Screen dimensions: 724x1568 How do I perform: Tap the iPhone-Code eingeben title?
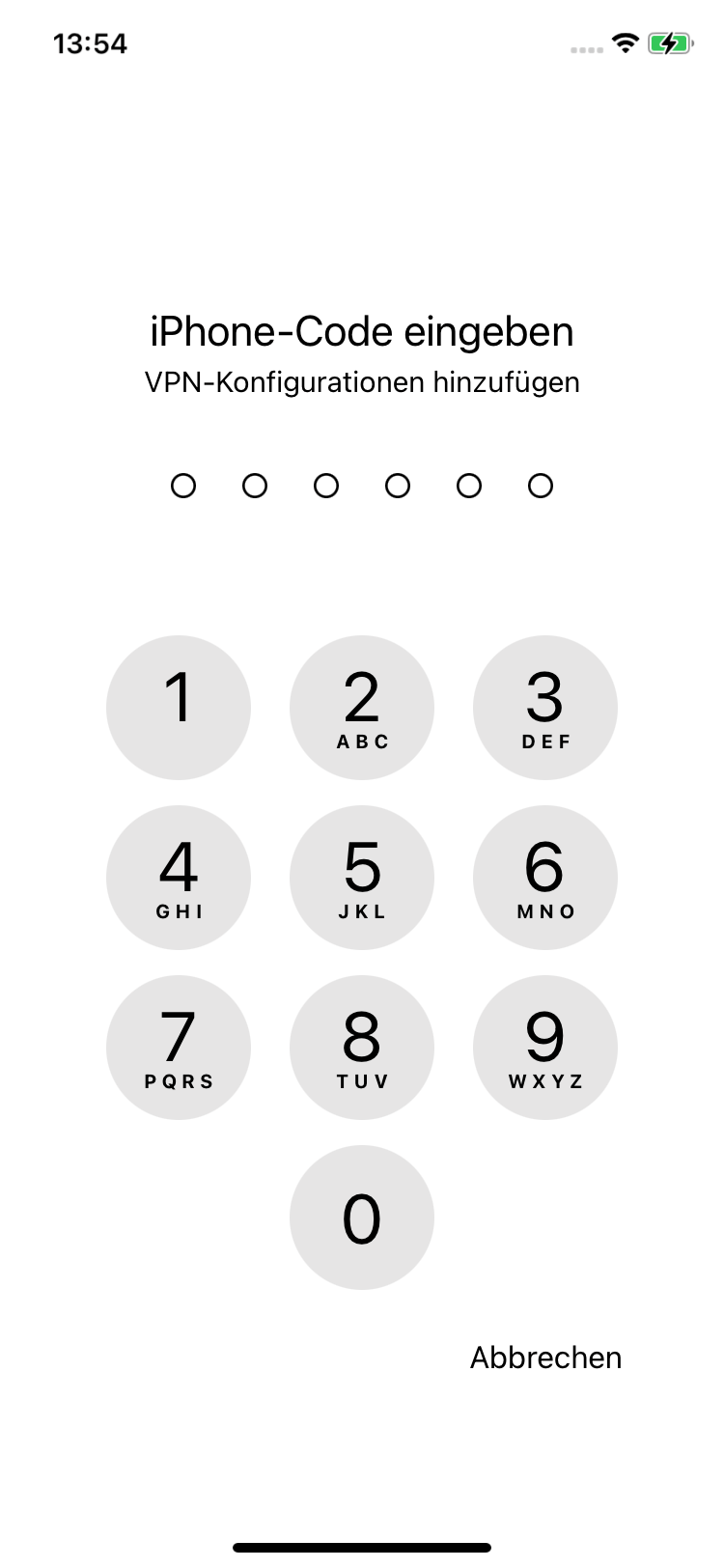point(362,331)
